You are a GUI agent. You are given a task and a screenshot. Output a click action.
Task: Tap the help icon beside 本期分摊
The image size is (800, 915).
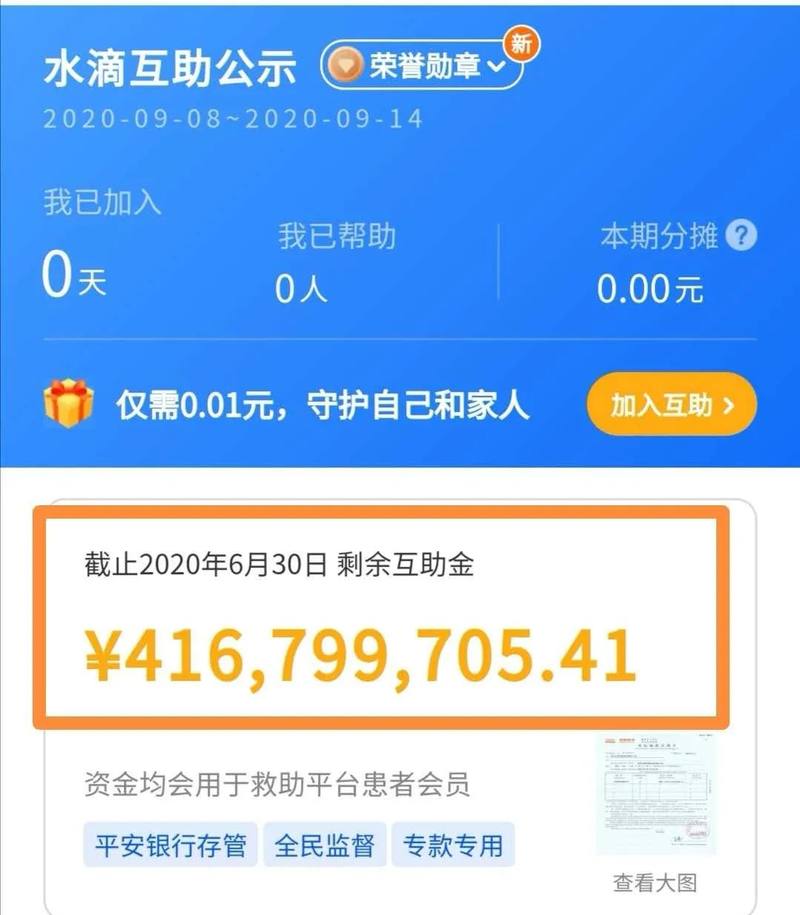741,236
